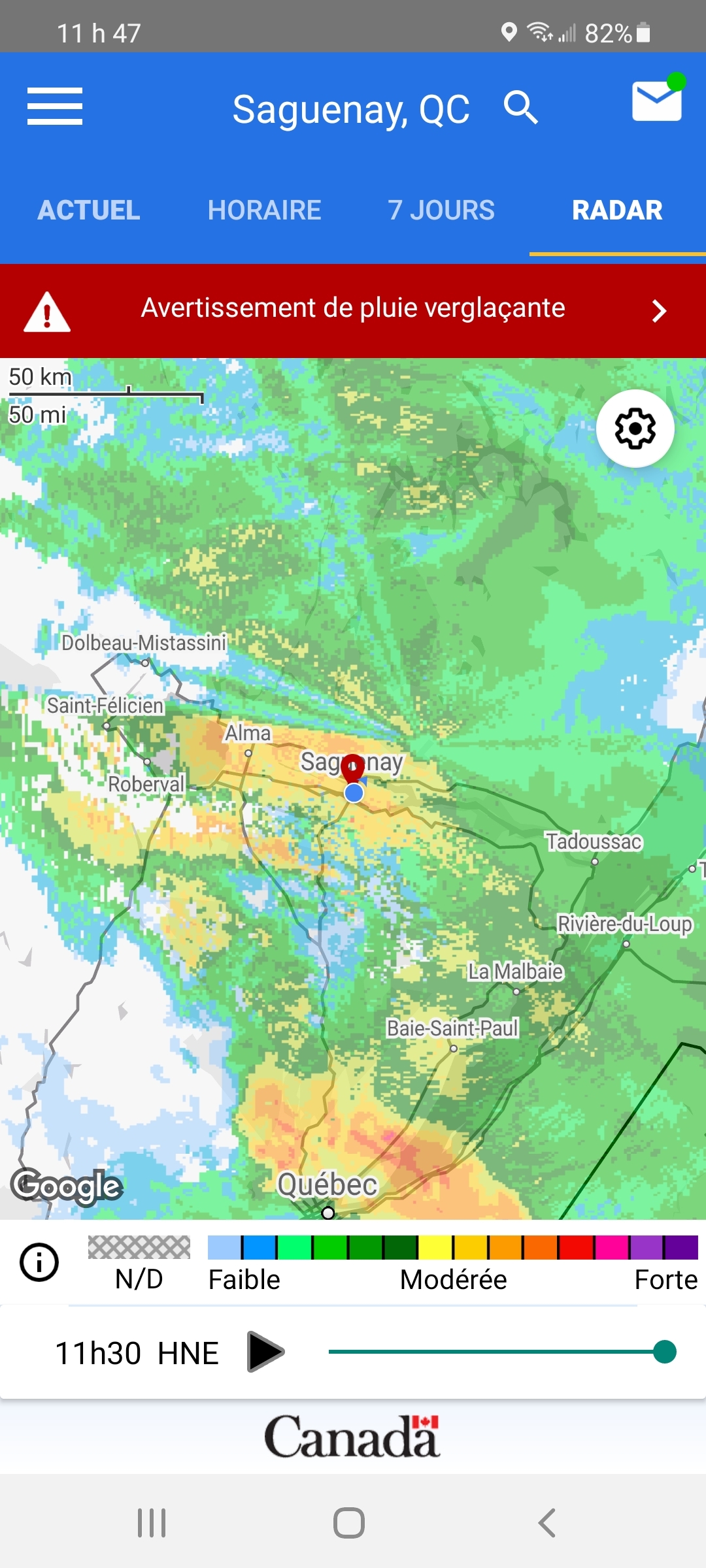Tap the Saguenay location pin
Viewport: 706px width, 1568px height.
point(353,767)
